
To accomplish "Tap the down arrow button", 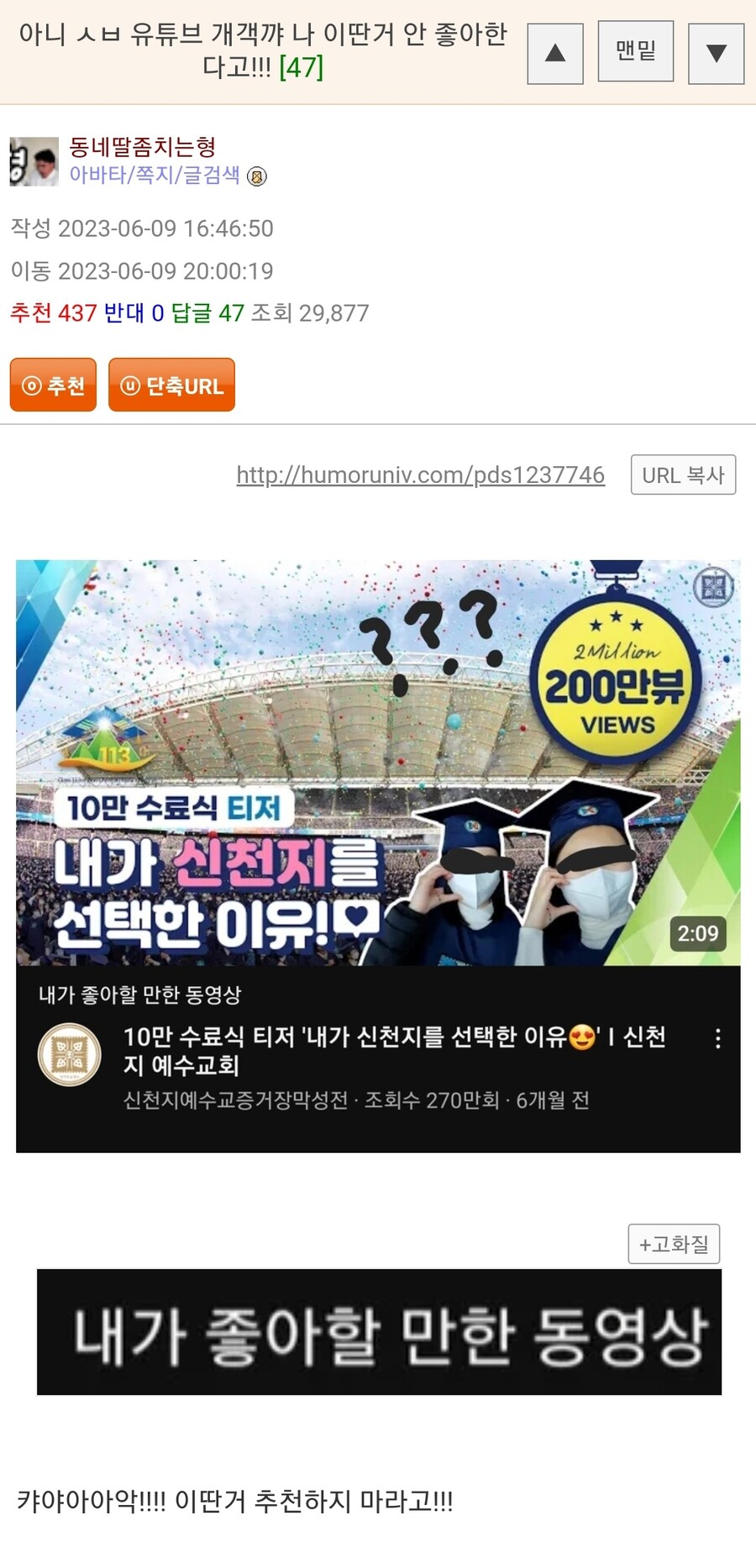I will [716, 53].
